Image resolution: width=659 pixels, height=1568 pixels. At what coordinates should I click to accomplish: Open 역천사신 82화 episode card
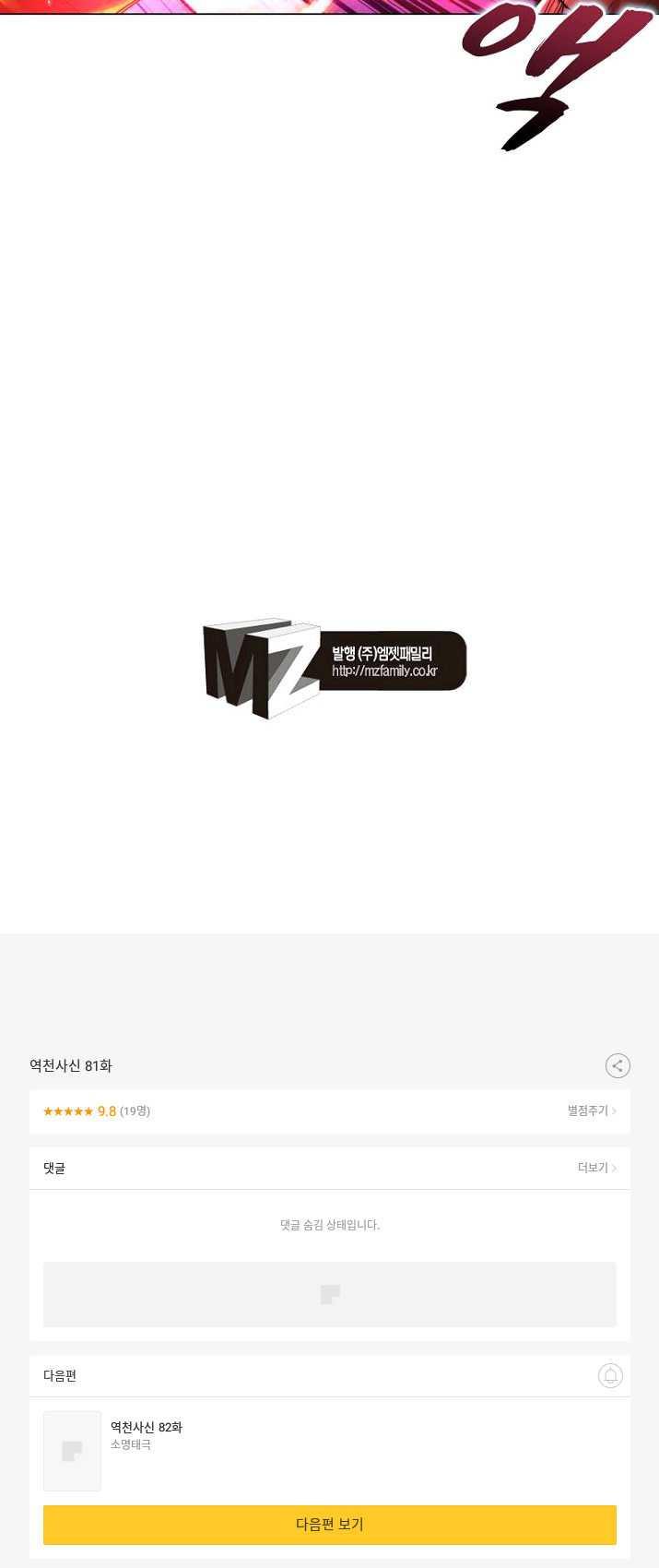146,1435
